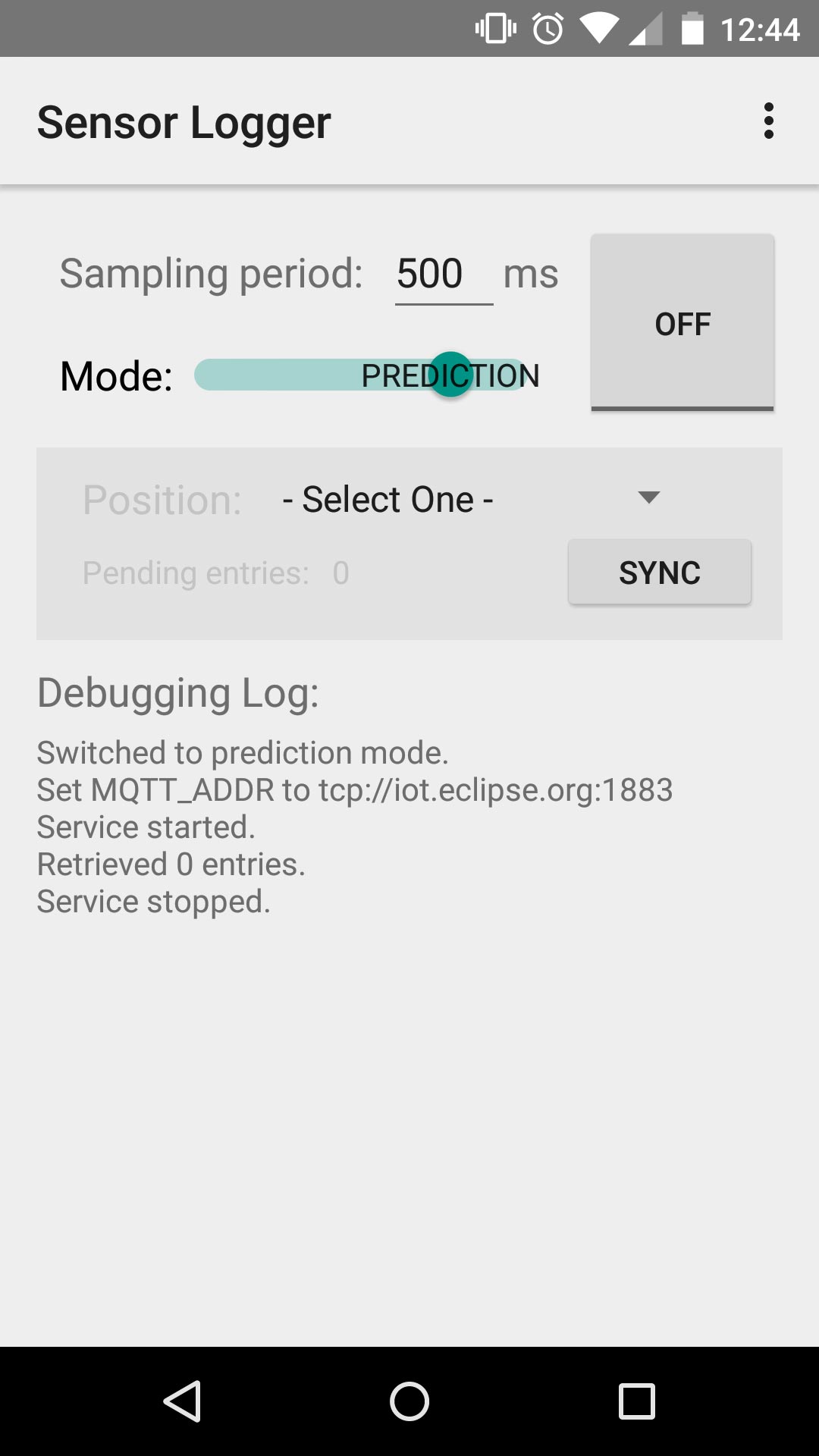Open recent apps
The height and width of the screenshot is (1456, 819).
tap(637, 1401)
